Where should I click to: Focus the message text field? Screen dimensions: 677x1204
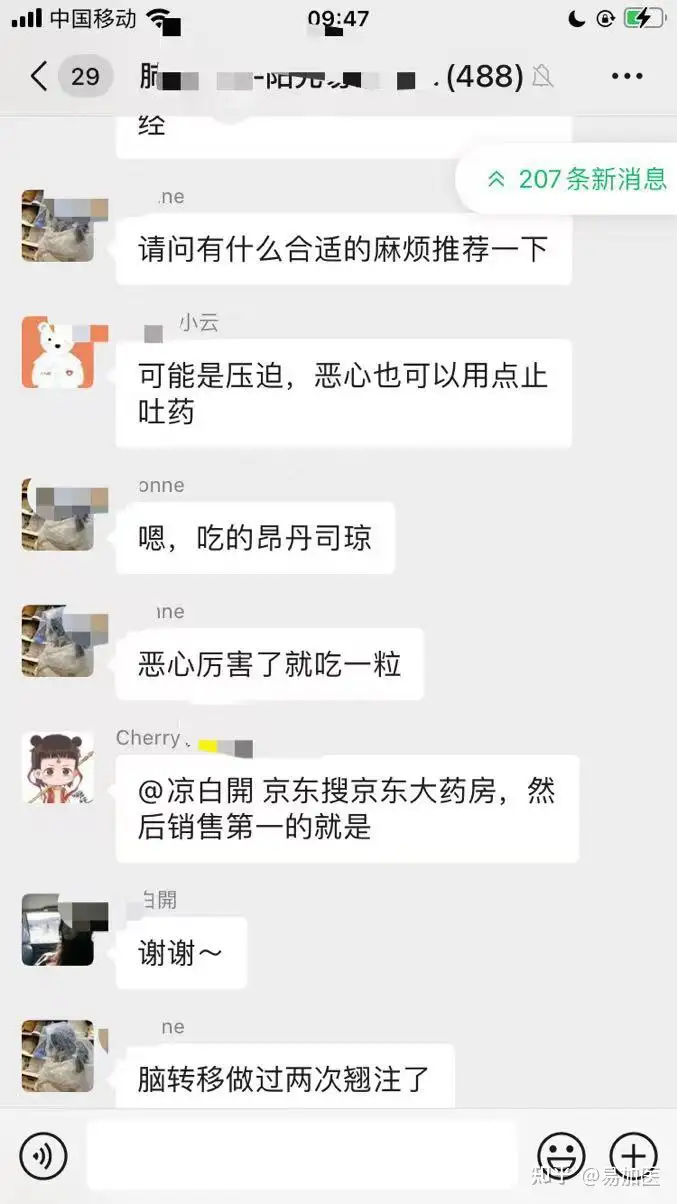[300, 1156]
